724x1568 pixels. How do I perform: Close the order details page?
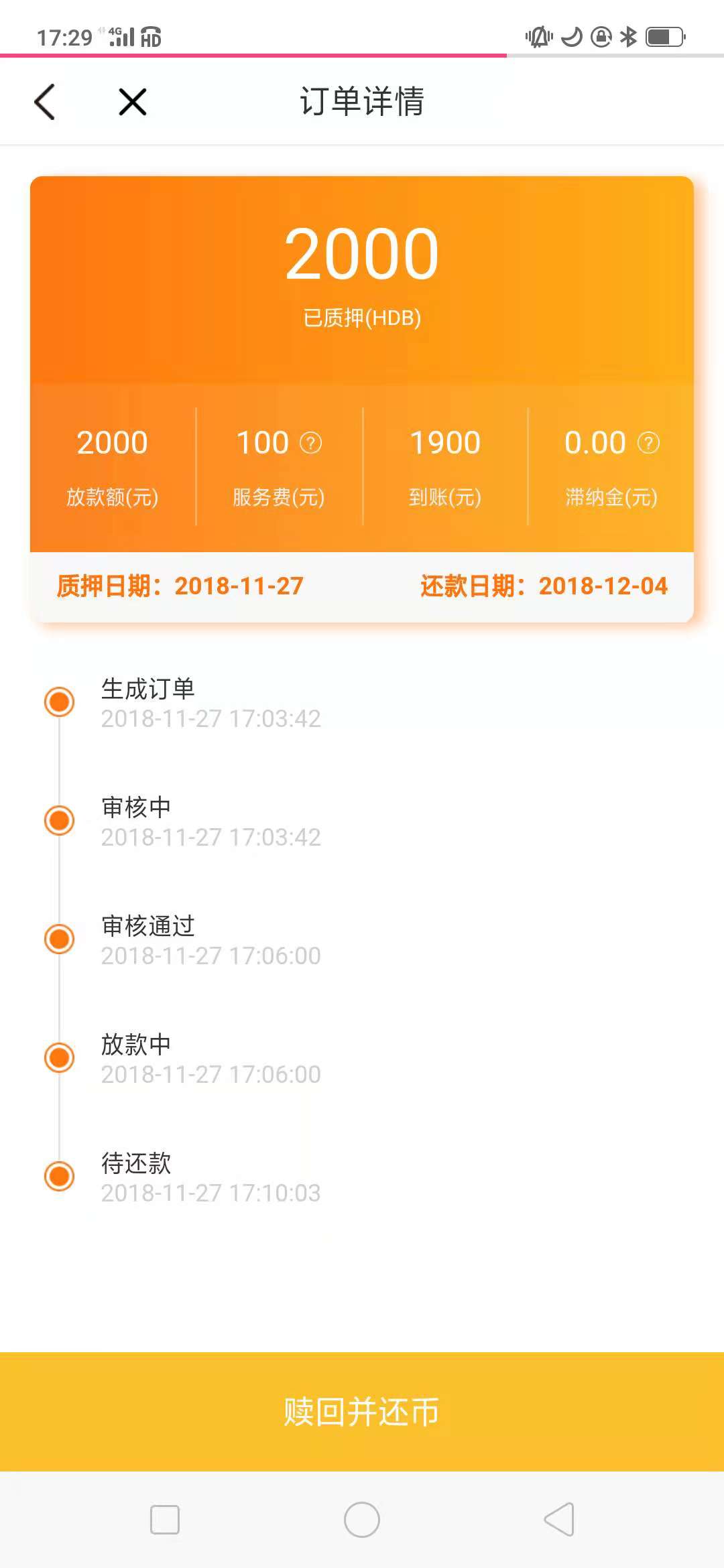(132, 102)
